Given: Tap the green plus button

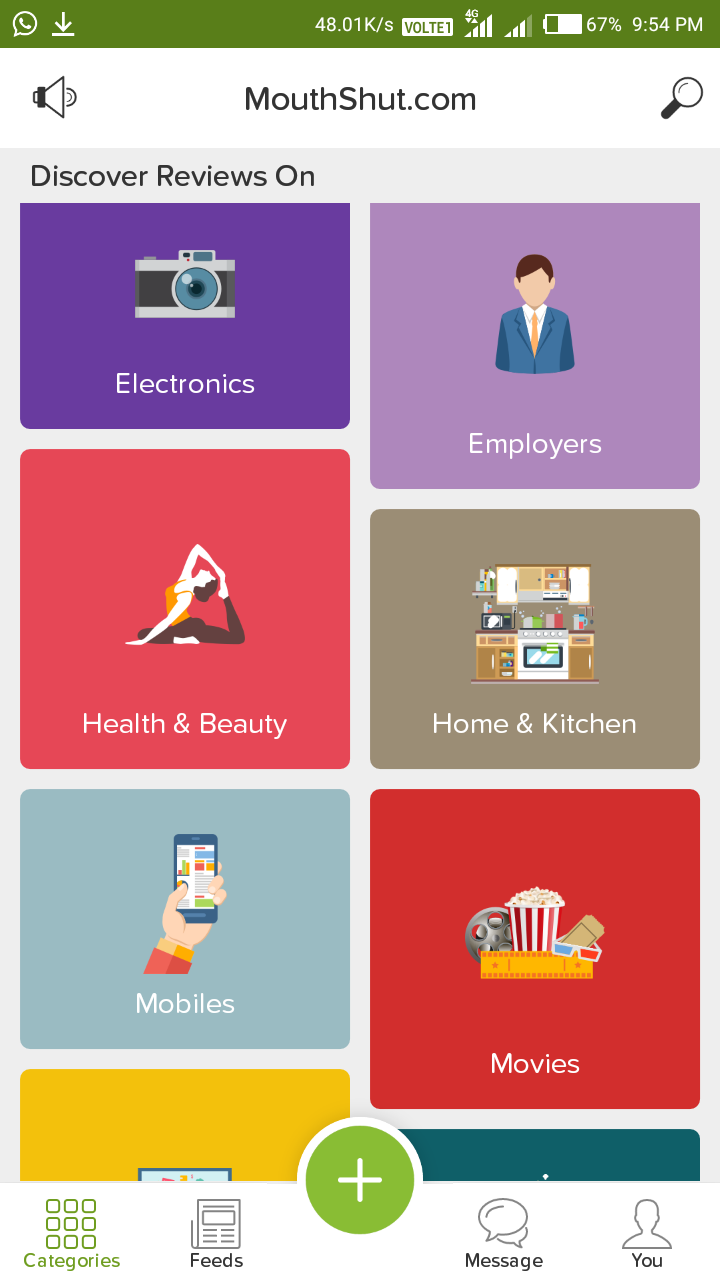Looking at the screenshot, I should 360,1180.
